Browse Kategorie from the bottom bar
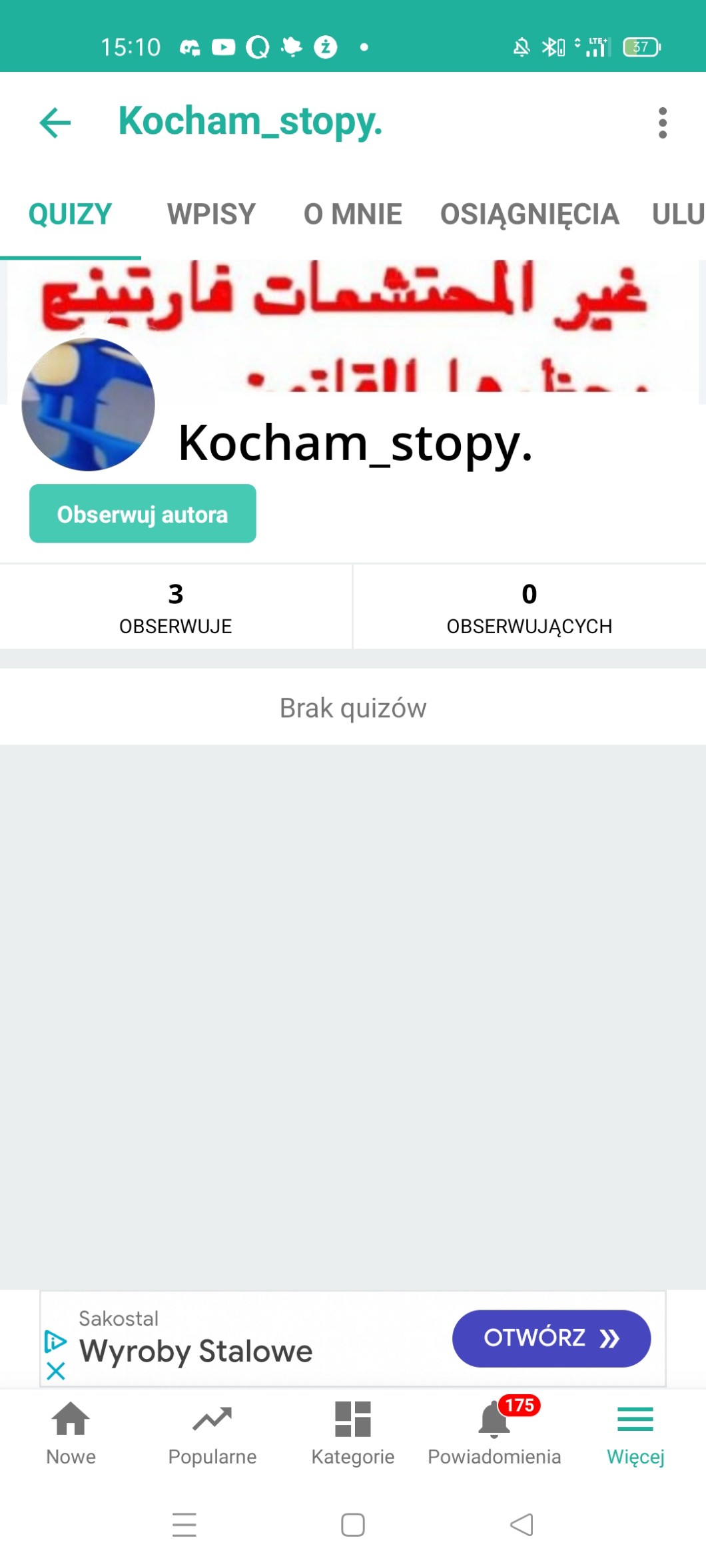706x1568 pixels. (353, 1432)
